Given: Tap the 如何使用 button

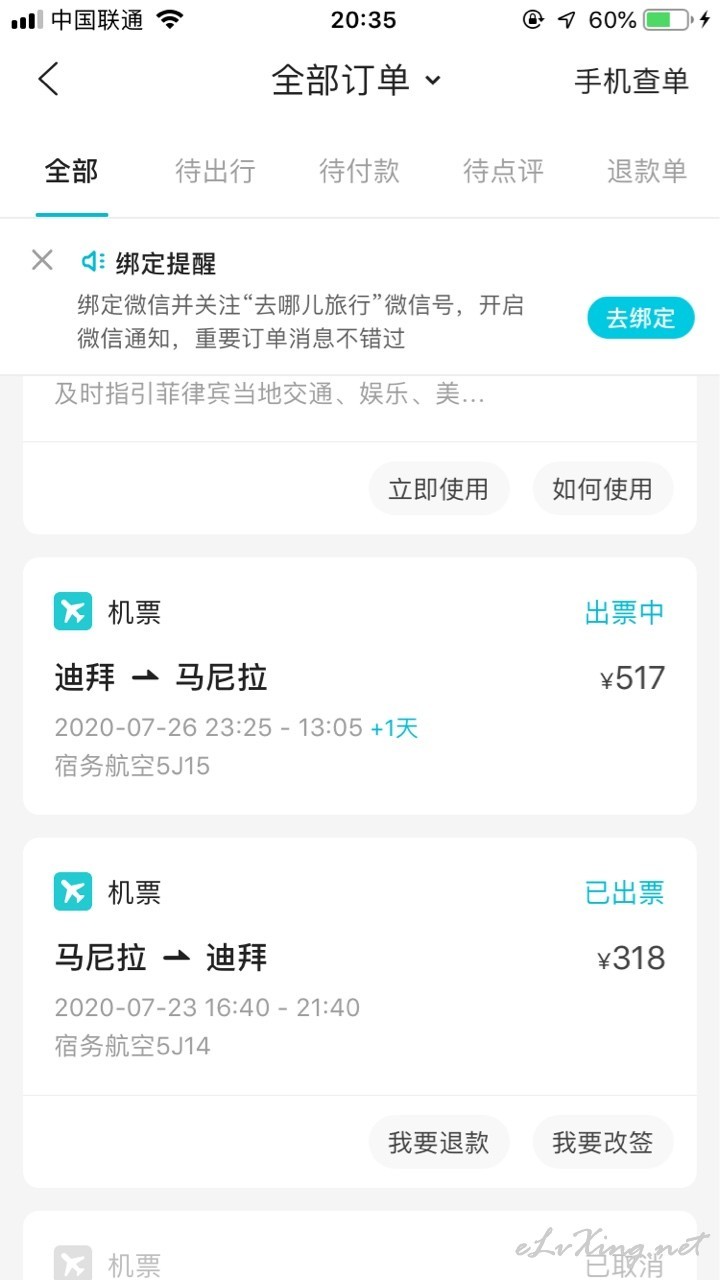Looking at the screenshot, I should (602, 489).
